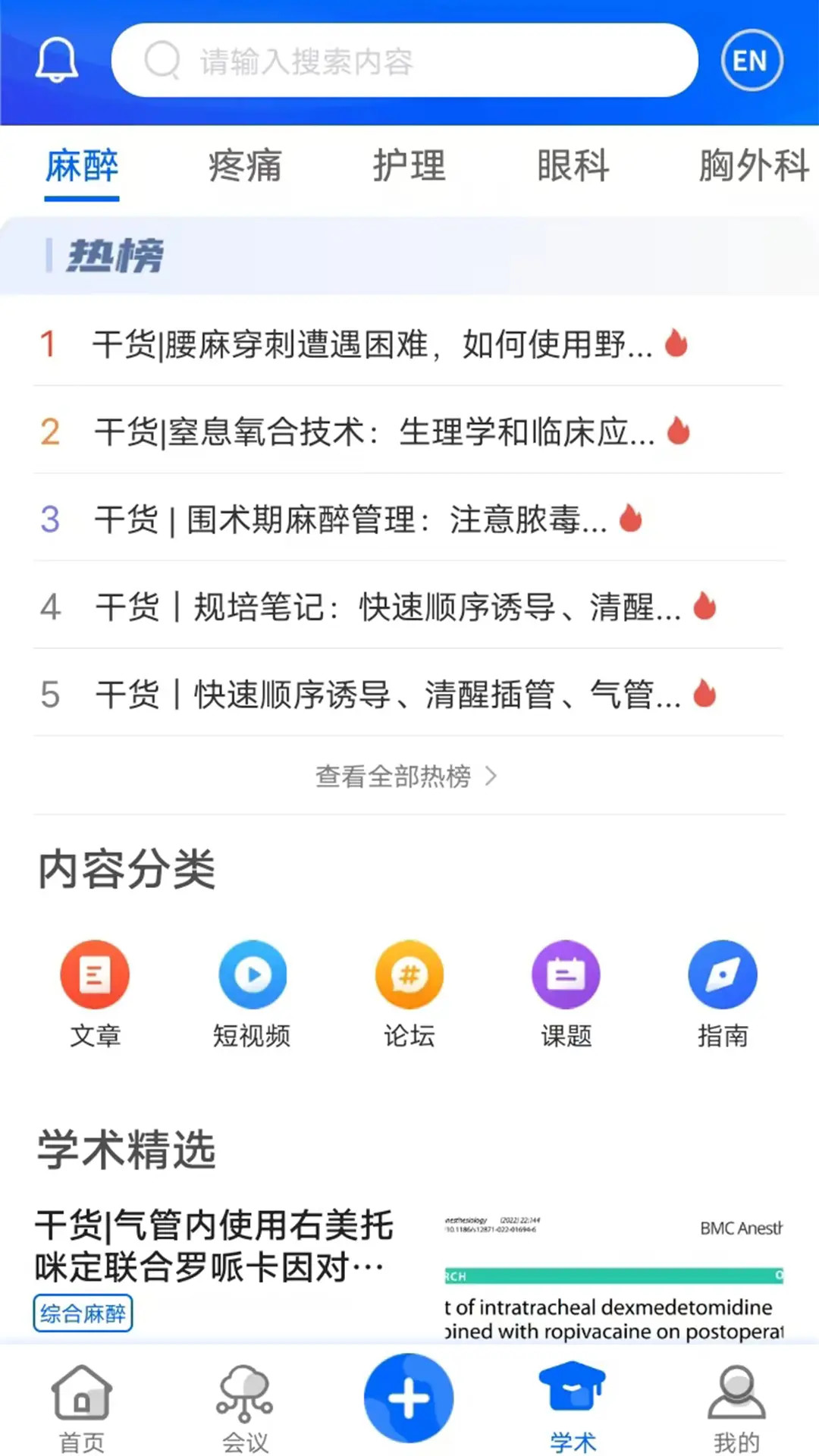Select the 指南 (Guidelines) compass icon
819x1456 pixels.
pos(723,974)
